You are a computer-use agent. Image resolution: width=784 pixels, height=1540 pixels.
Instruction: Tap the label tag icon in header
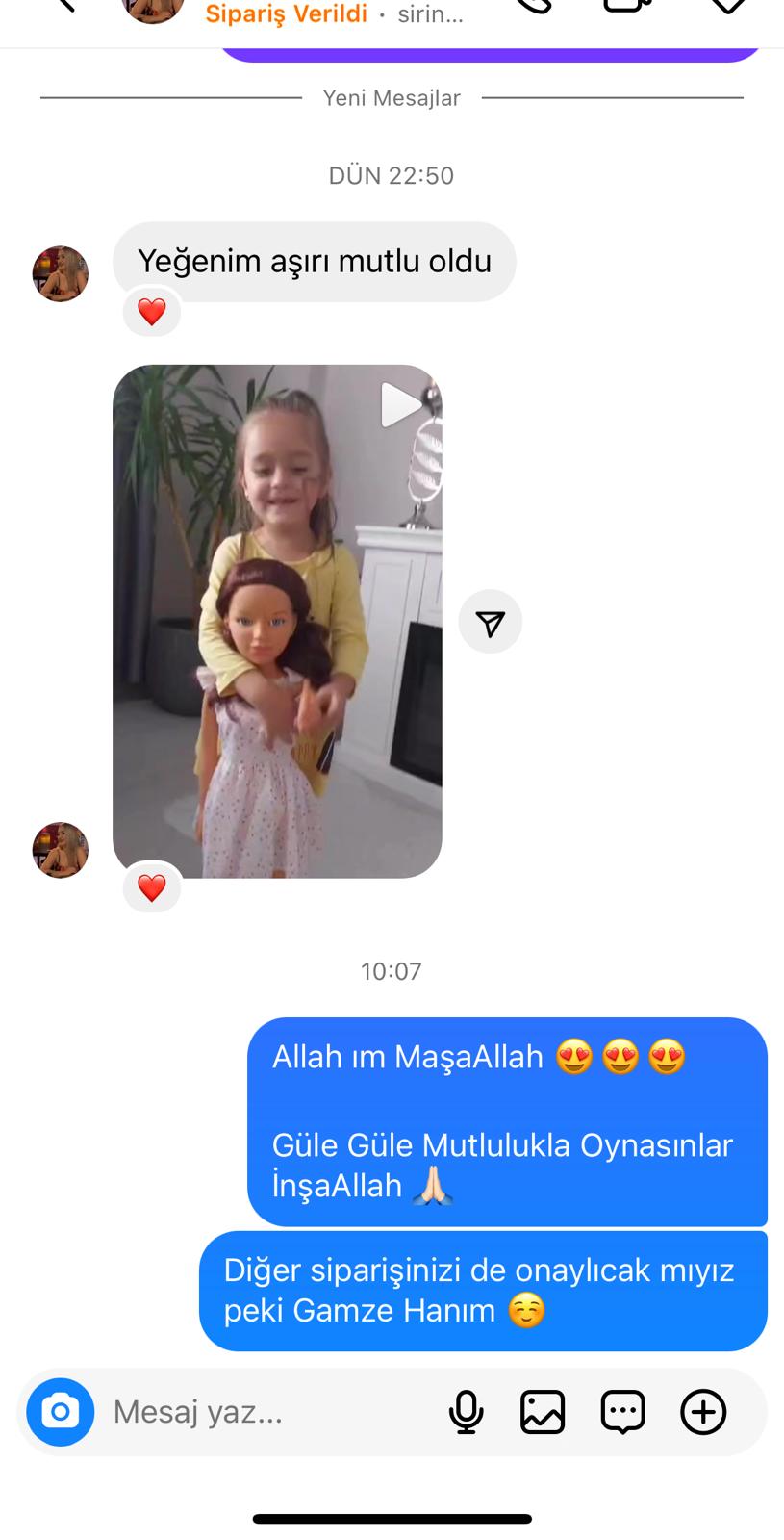728,5
